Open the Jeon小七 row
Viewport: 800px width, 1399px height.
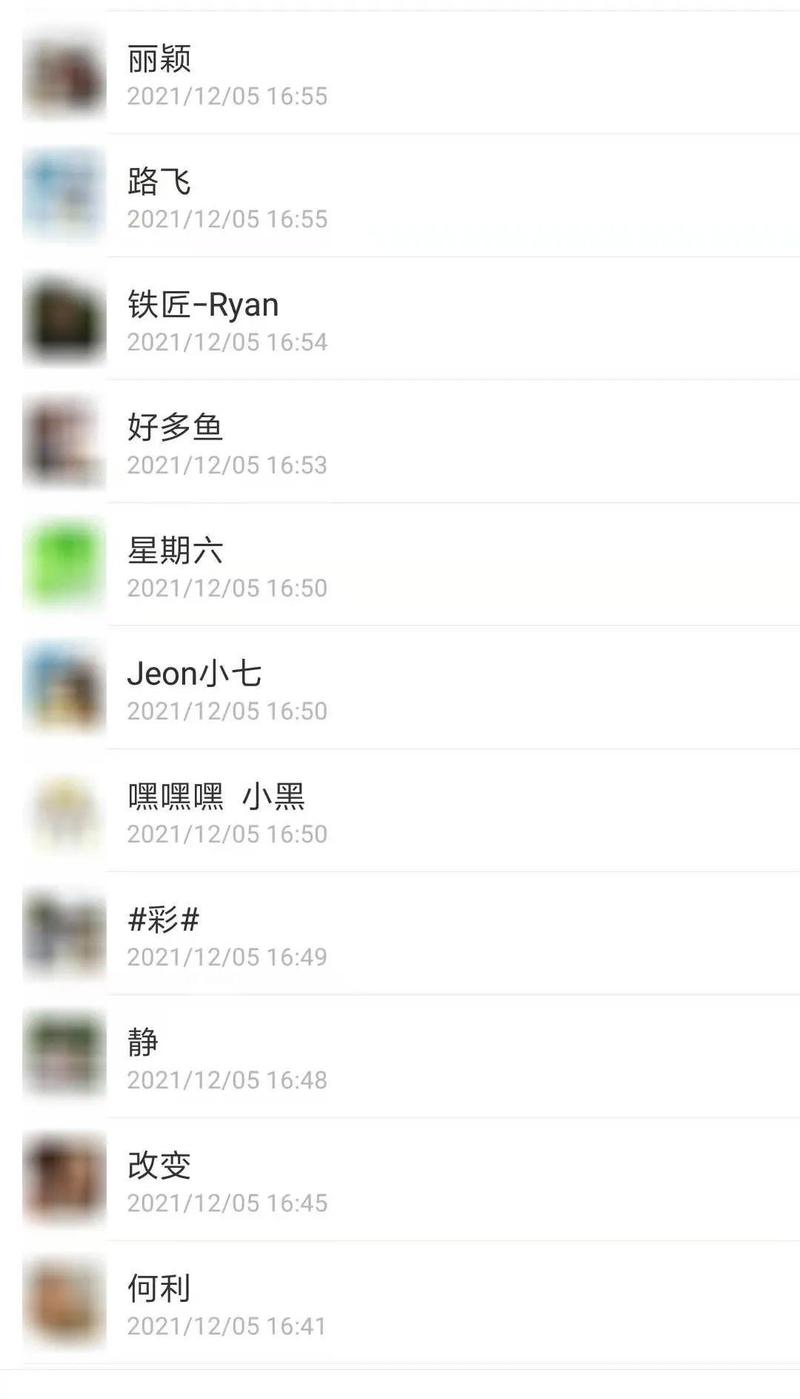400,689
